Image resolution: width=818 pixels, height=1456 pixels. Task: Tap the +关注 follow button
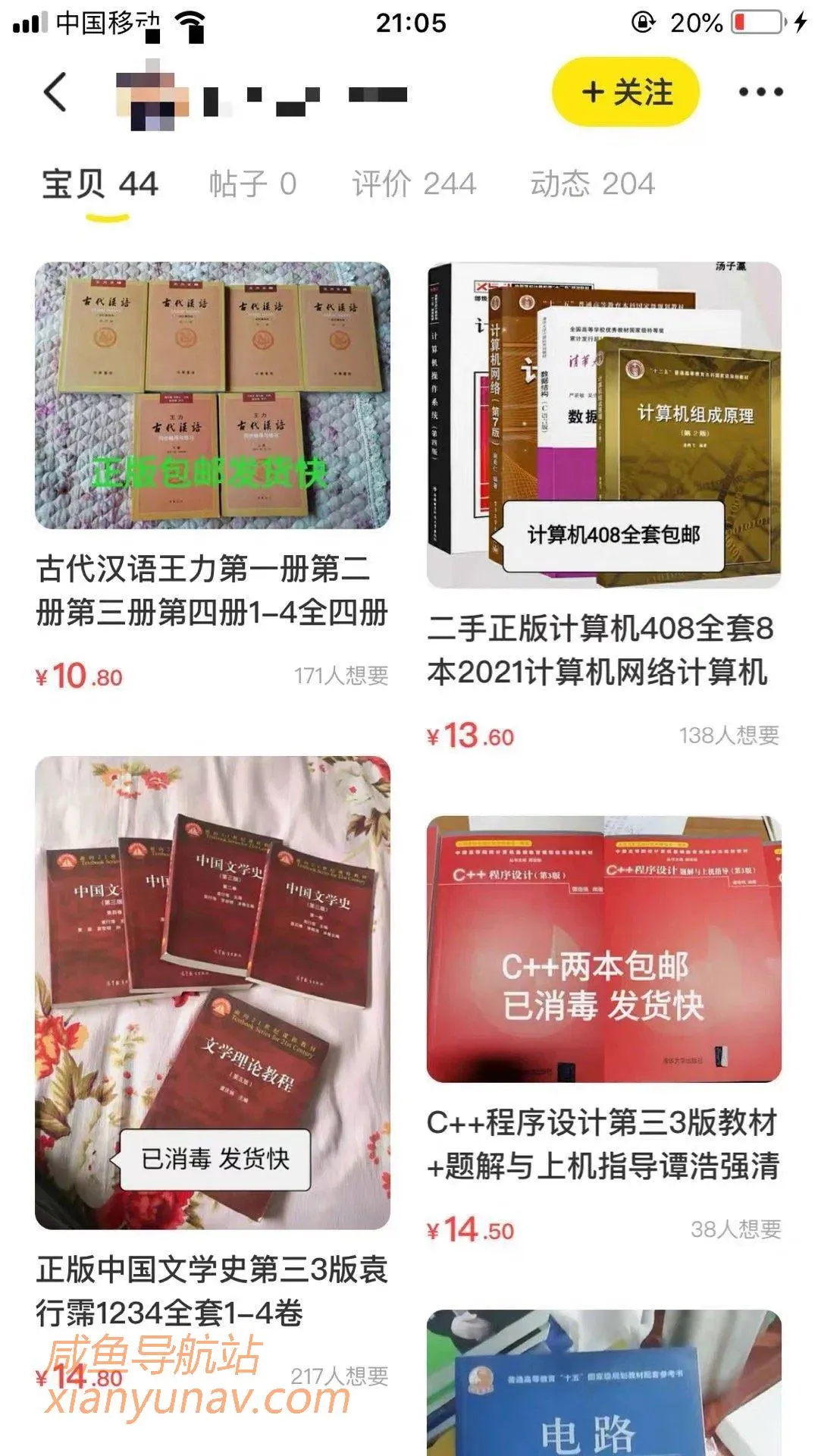[x=626, y=91]
